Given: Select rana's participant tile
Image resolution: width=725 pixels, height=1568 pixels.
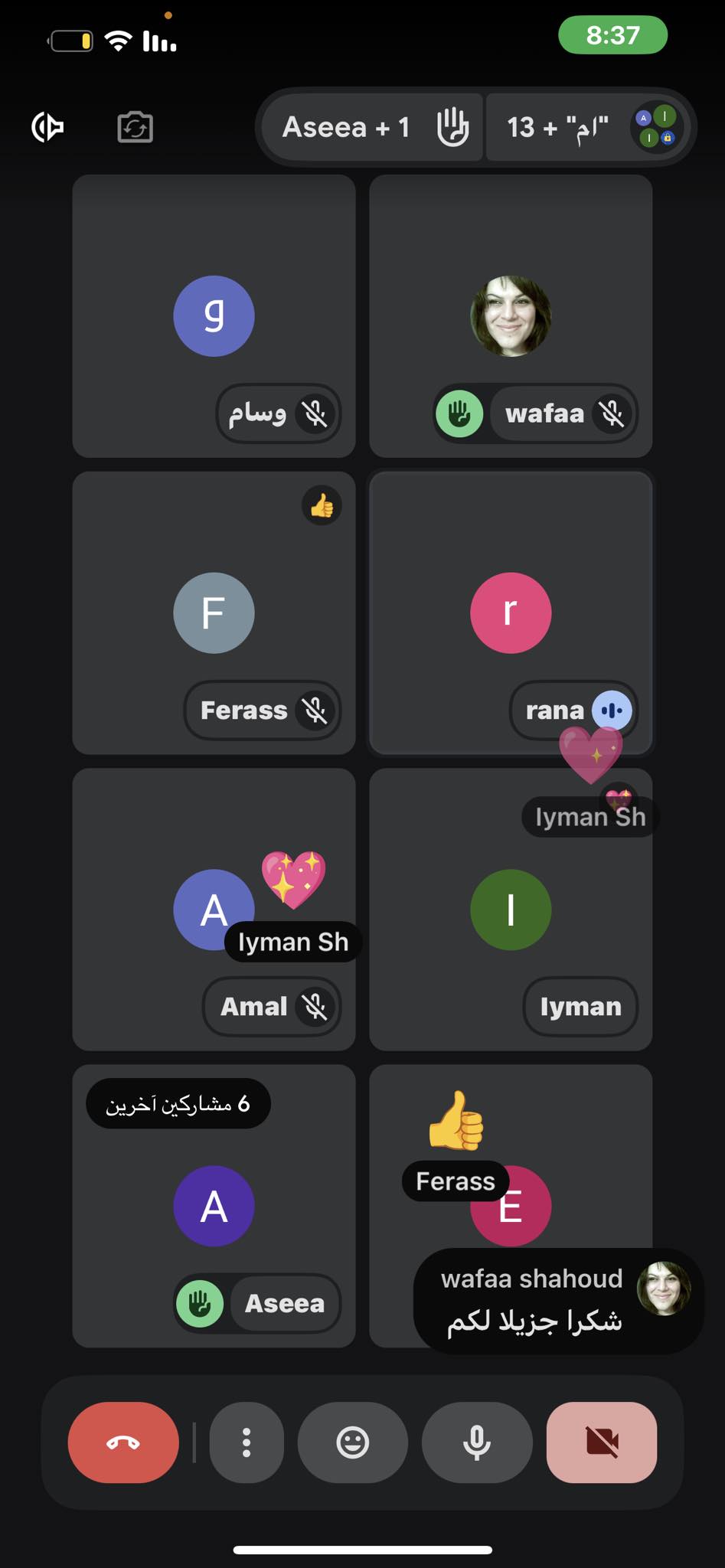Looking at the screenshot, I should tap(511, 612).
